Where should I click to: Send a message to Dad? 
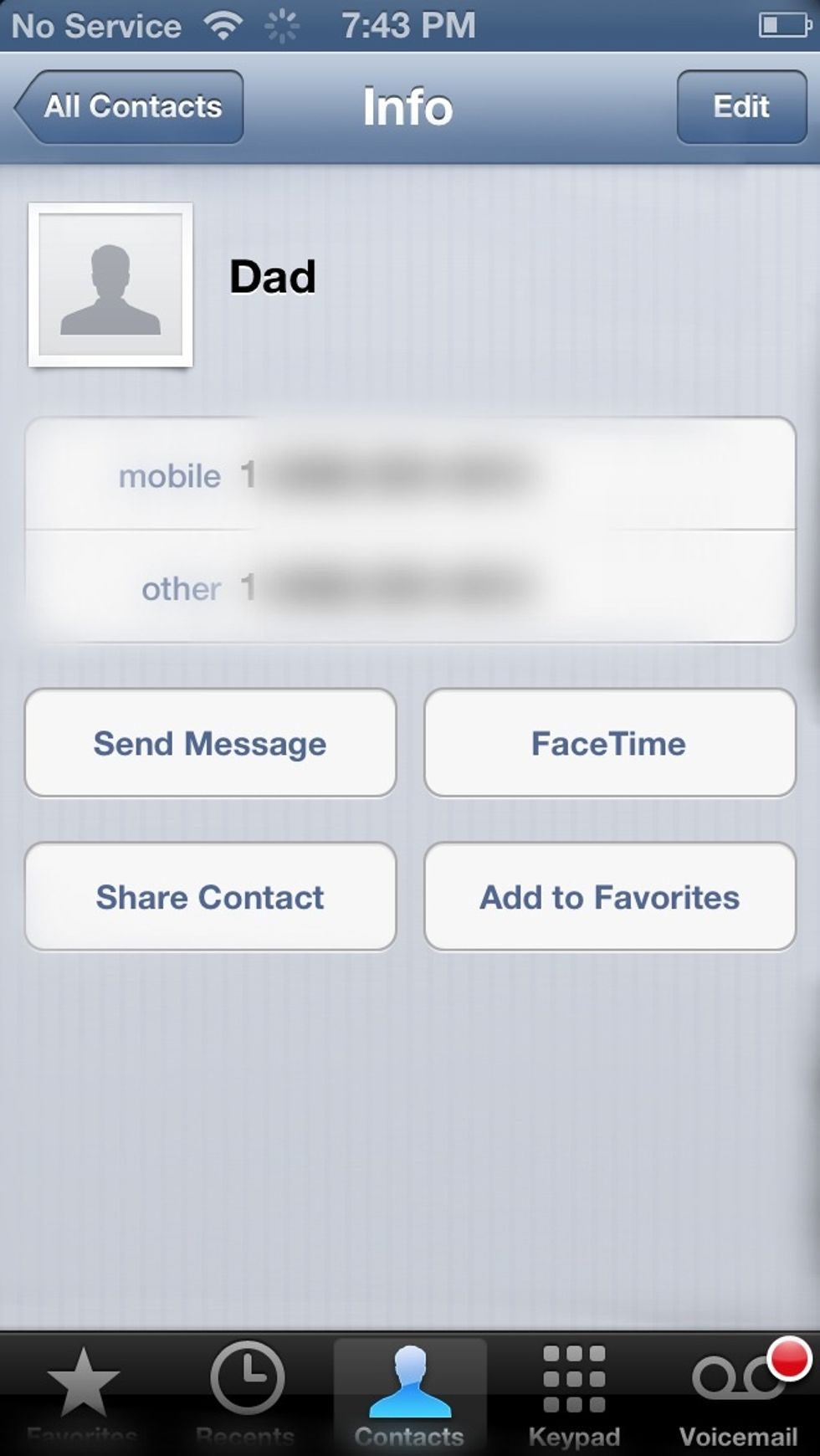tap(210, 742)
